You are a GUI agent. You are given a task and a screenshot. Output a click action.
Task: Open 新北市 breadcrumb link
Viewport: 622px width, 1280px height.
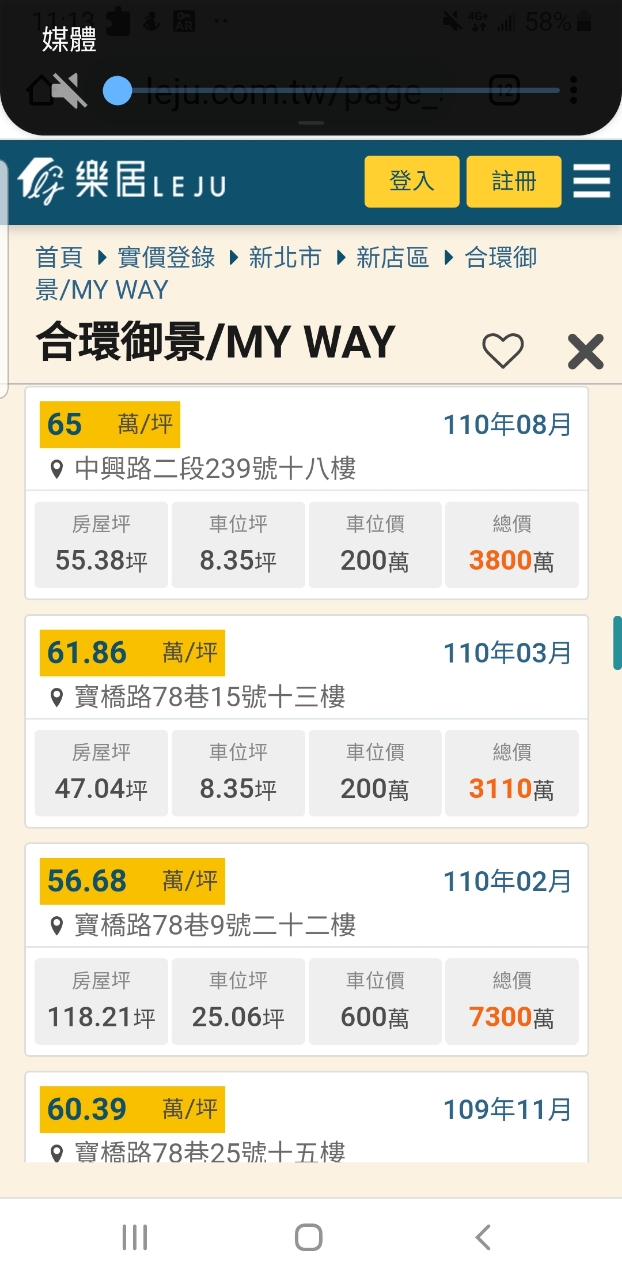[x=285, y=258]
